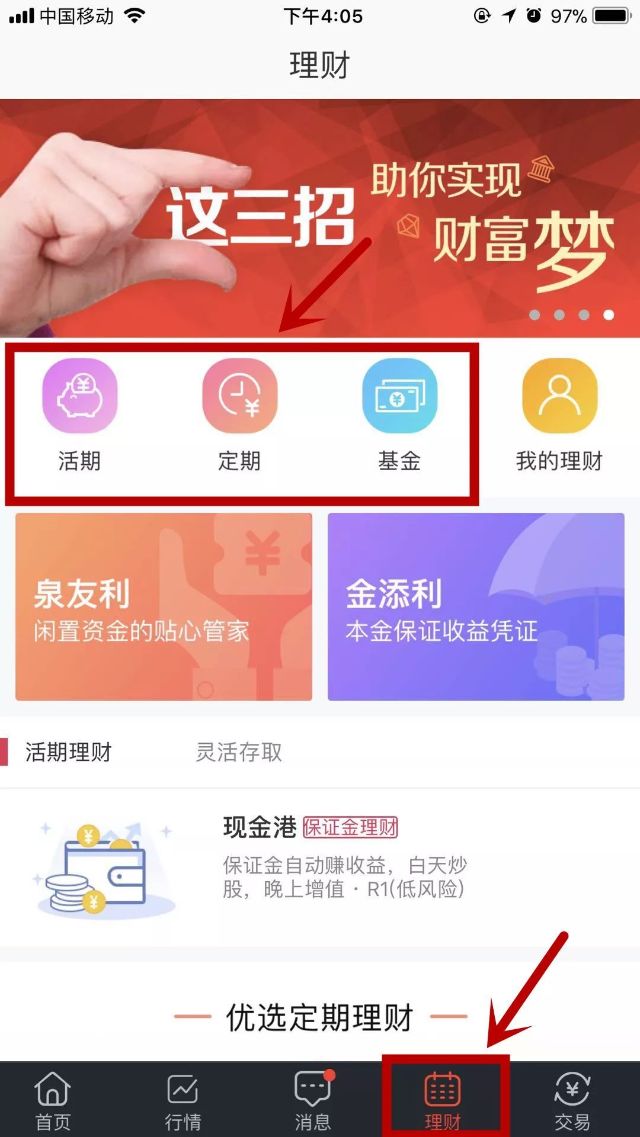Open the 金添利 card
Image resolution: width=640 pixels, height=1137 pixels.
point(476,607)
